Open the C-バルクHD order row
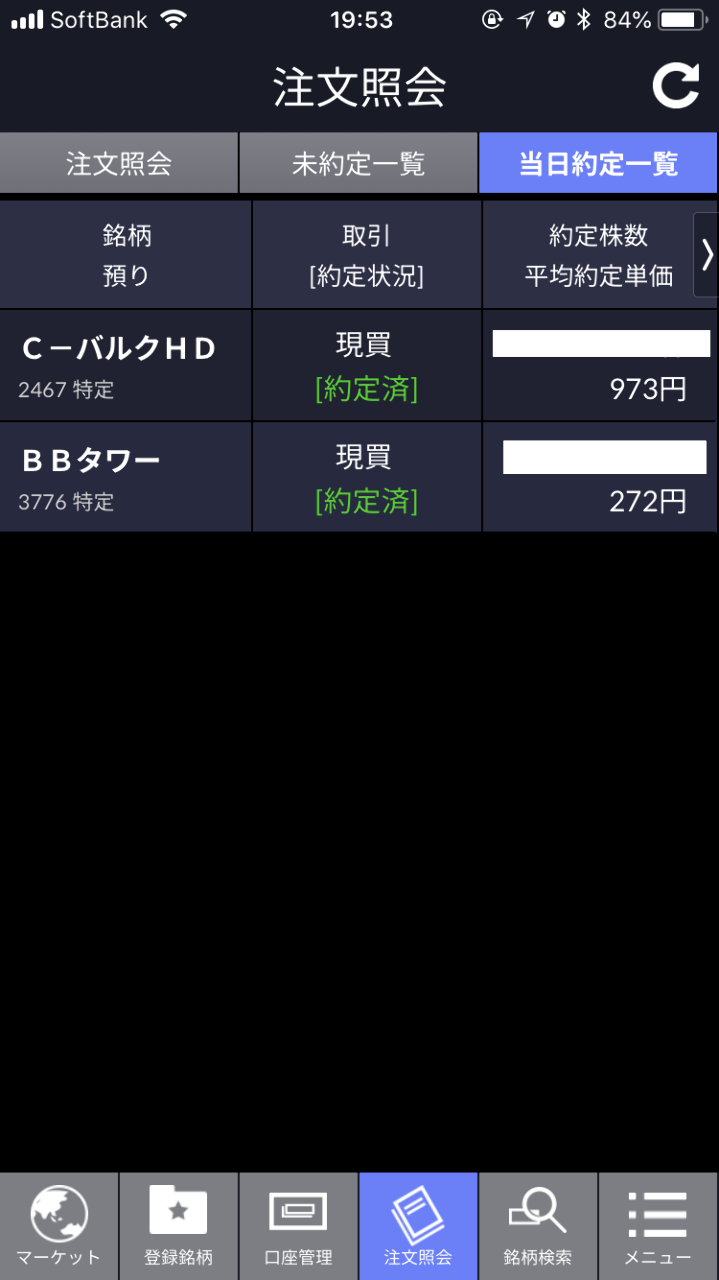 pyautogui.click(x=125, y=365)
